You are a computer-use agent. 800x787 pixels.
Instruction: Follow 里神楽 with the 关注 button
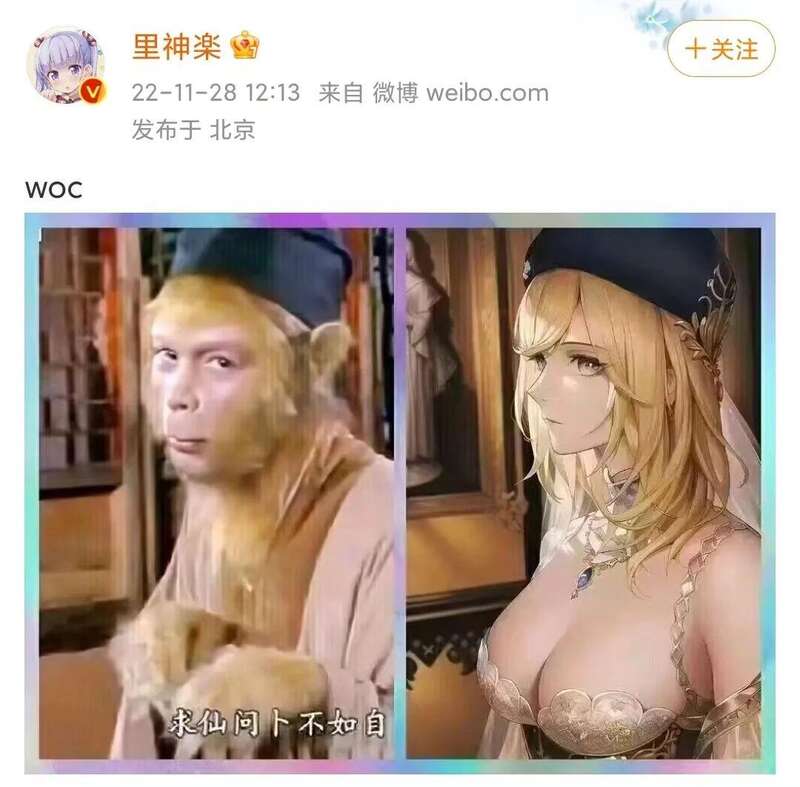click(x=721, y=49)
